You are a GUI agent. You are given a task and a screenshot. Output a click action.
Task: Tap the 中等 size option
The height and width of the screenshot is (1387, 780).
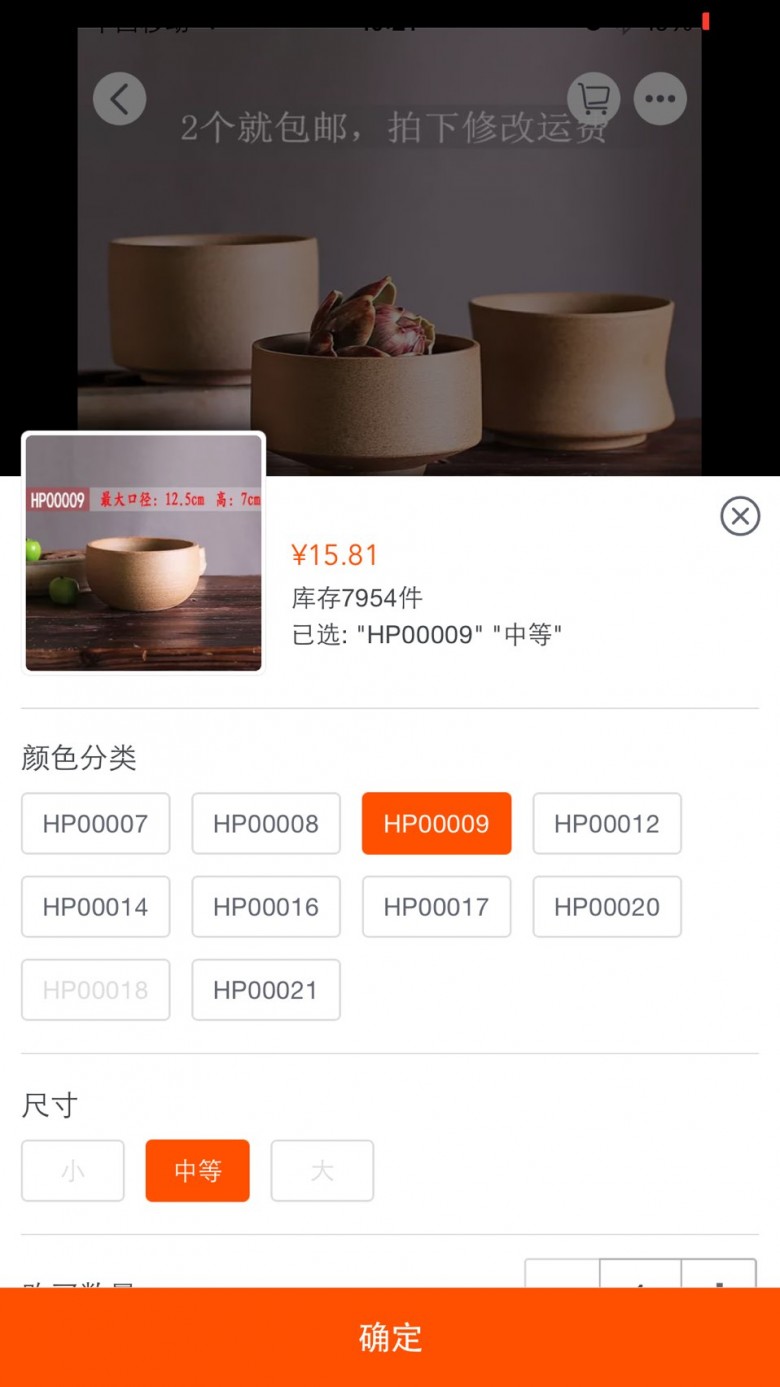(x=198, y=1170)
